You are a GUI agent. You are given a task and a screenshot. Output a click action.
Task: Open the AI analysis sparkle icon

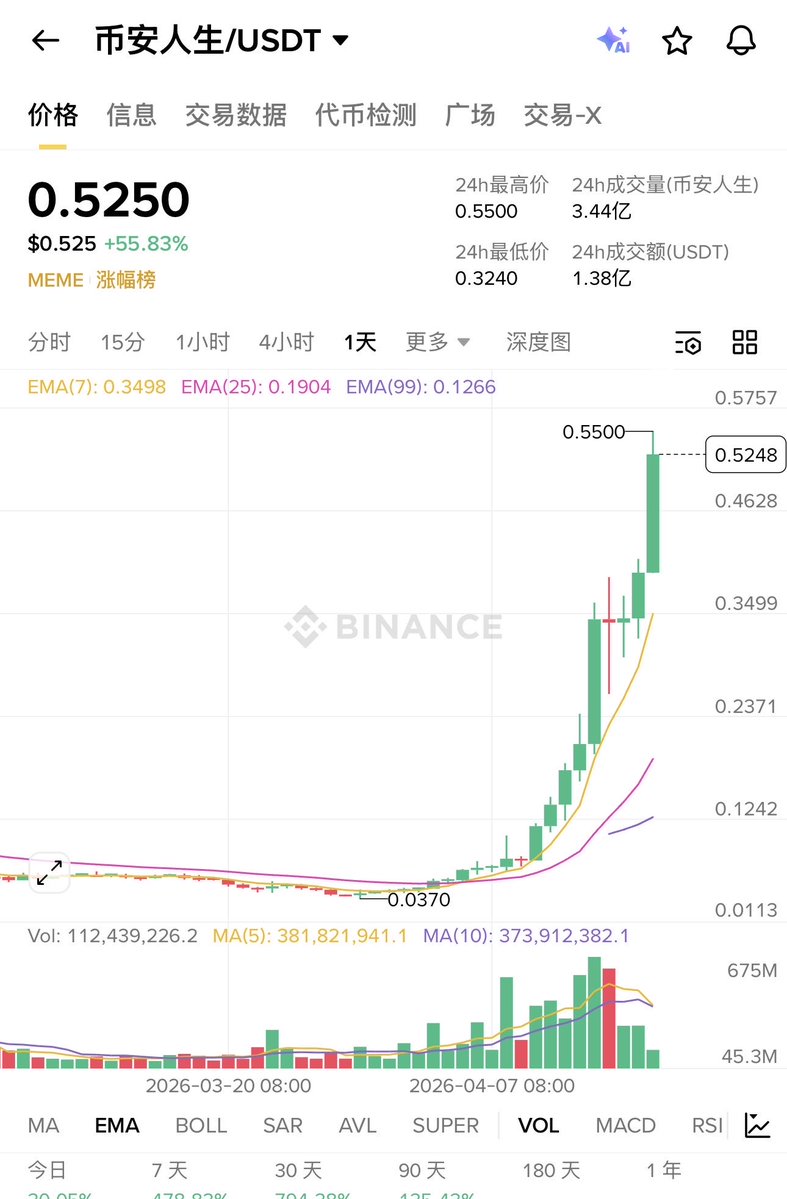(613, 41)
